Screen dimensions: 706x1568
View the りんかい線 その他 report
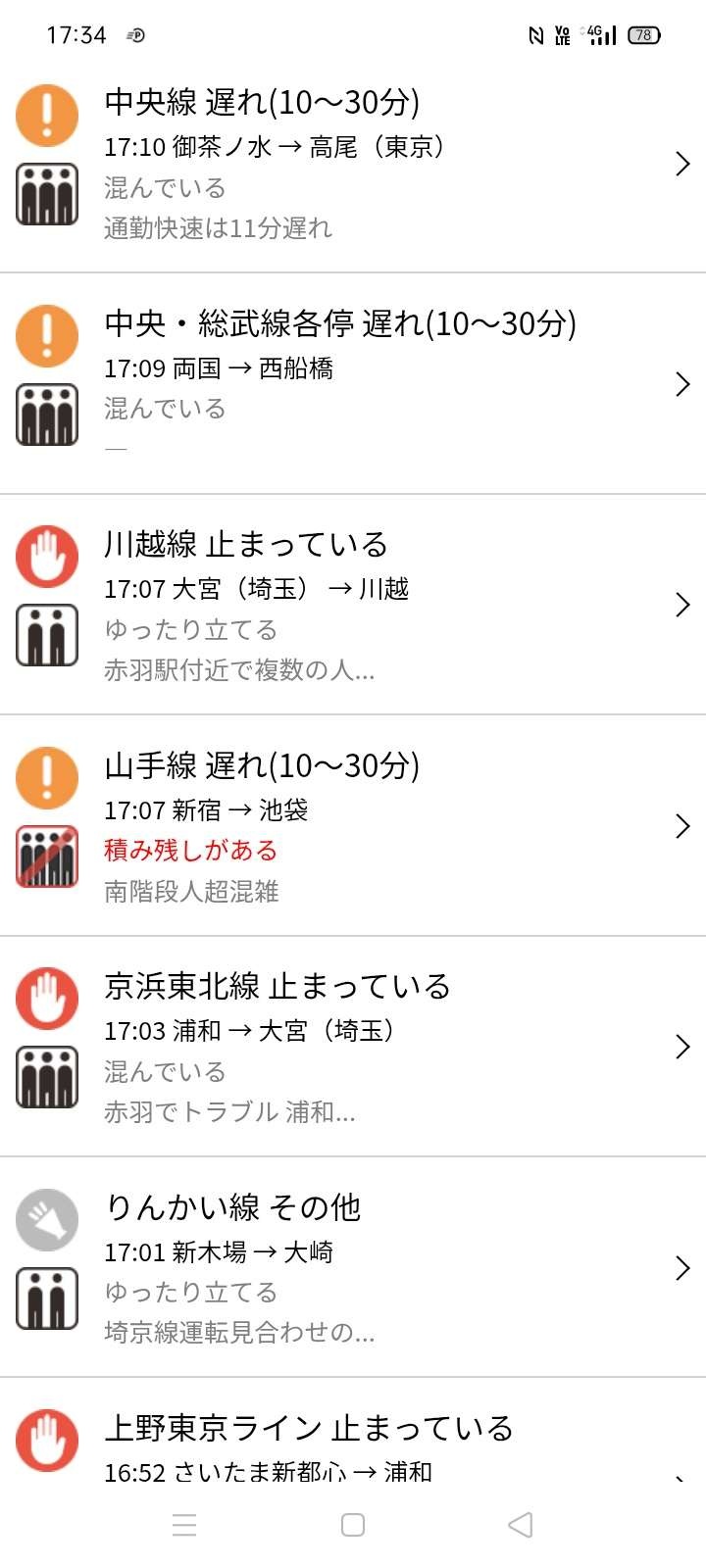click(353, 1267)
